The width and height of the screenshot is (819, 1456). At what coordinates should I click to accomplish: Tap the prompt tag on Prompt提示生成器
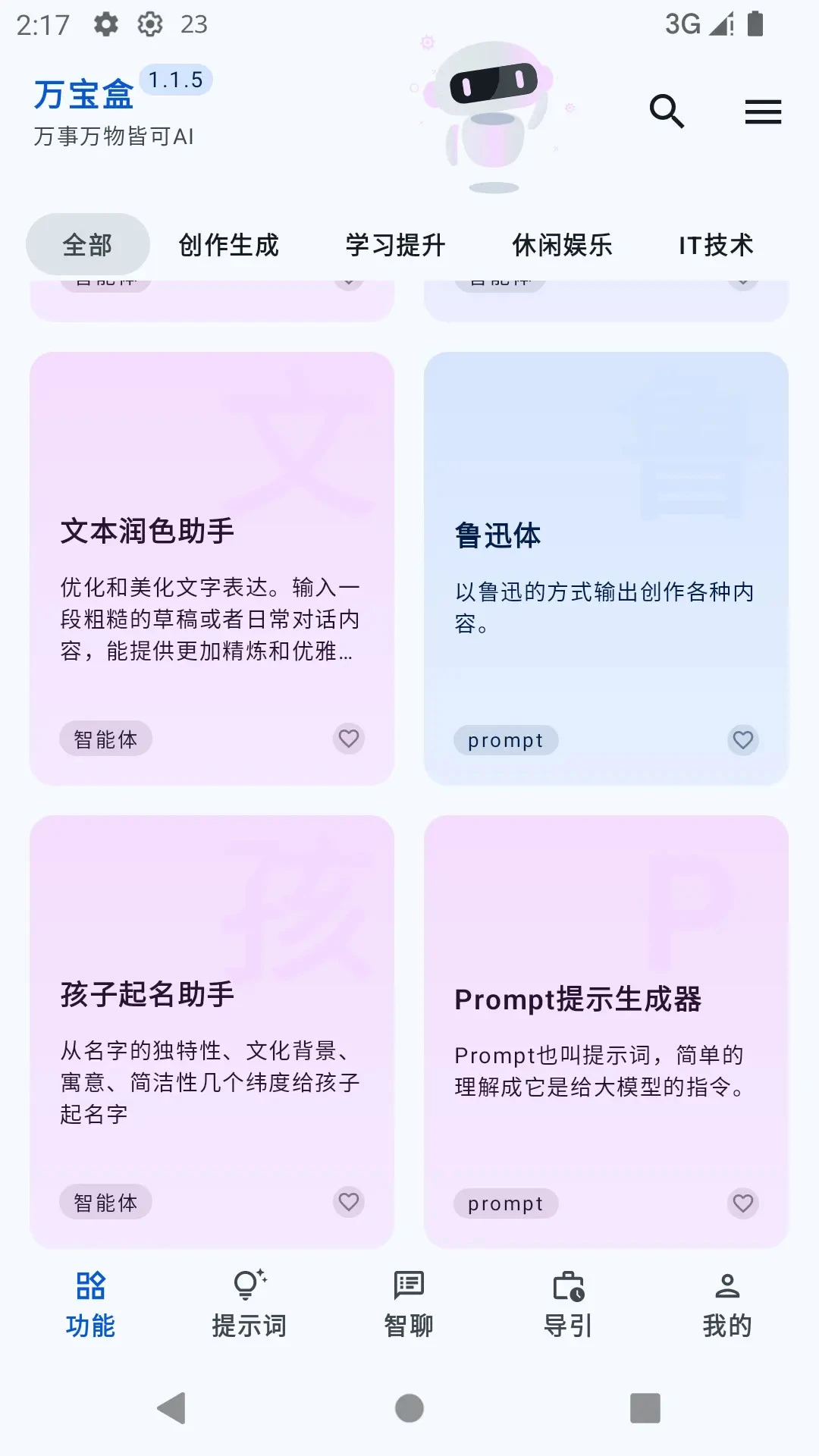[505, 1203]
